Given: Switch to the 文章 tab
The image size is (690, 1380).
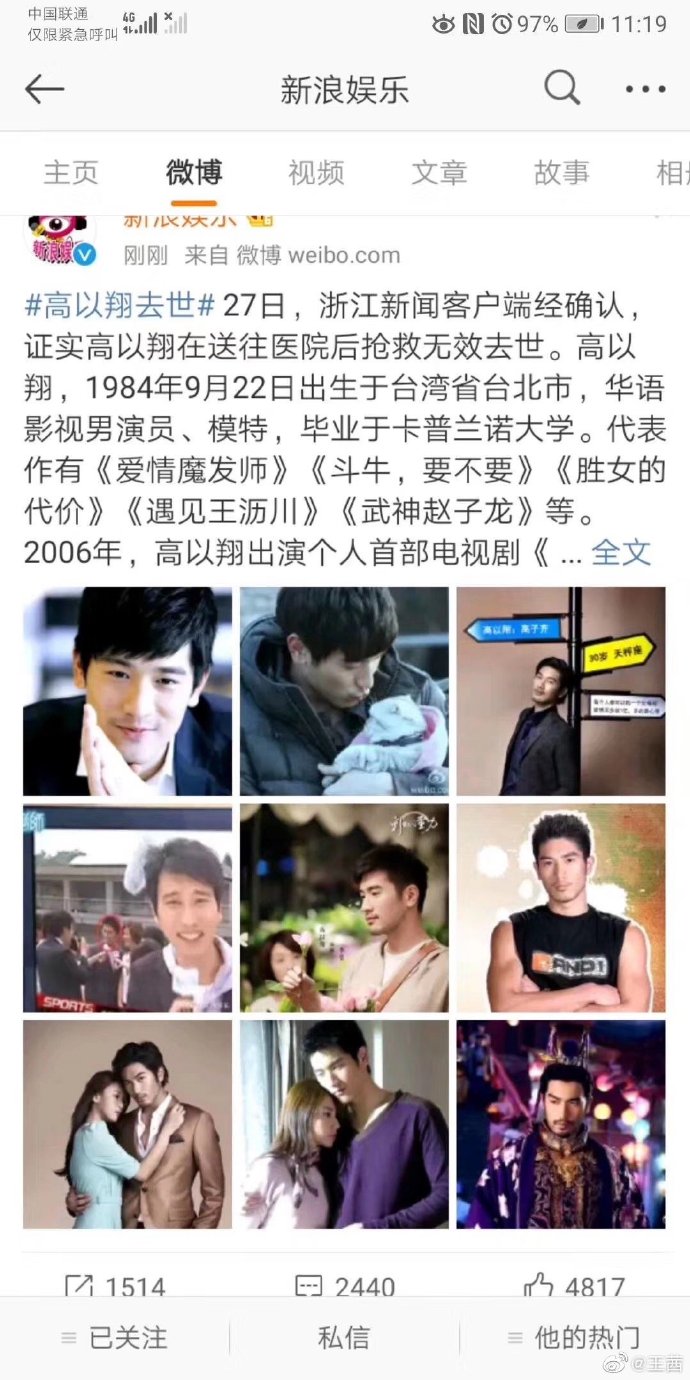Looking at the screenshot, I should click(x=439, y=173).
